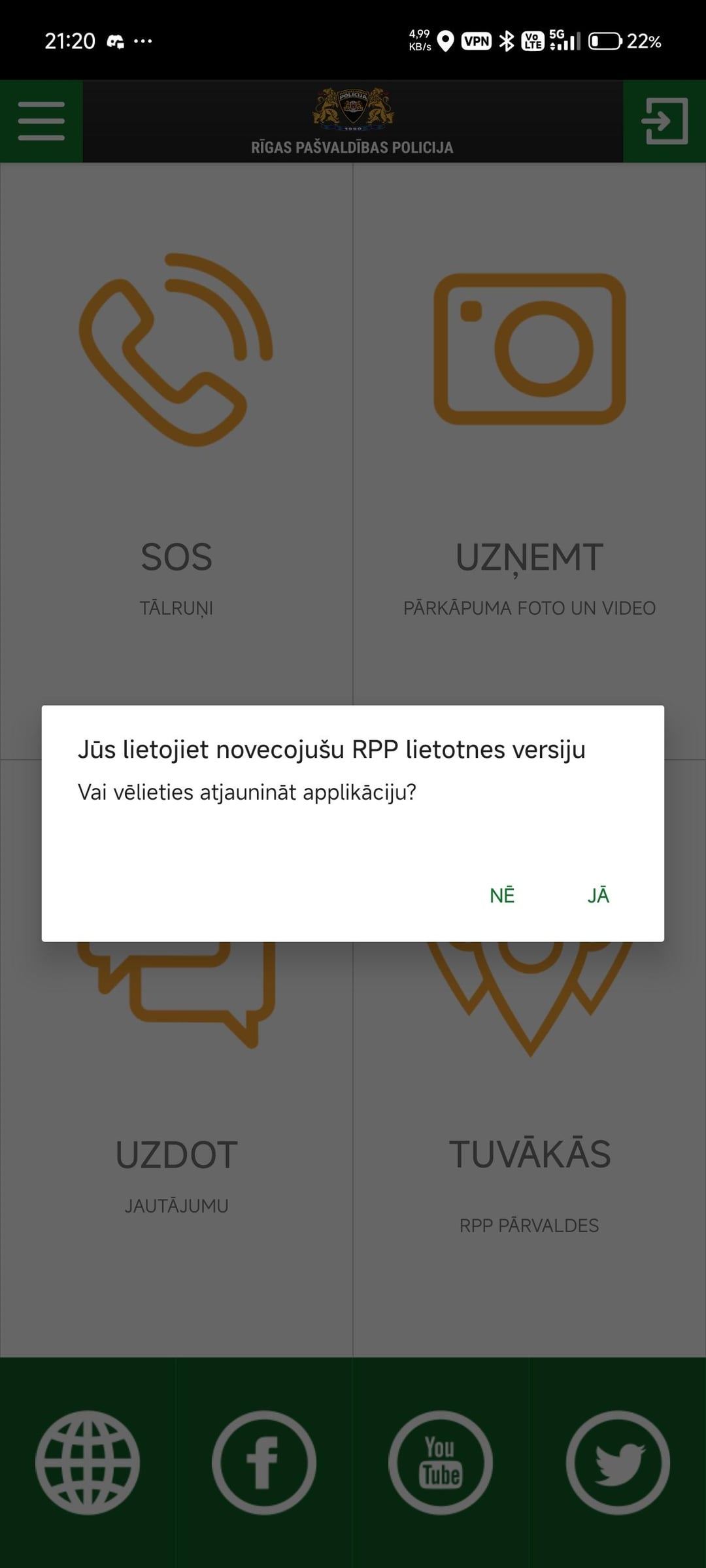The width and height of the screenshot is (706, 1568).
Task: Open the hamburger drawer menu
Action: tap(41, 122)
